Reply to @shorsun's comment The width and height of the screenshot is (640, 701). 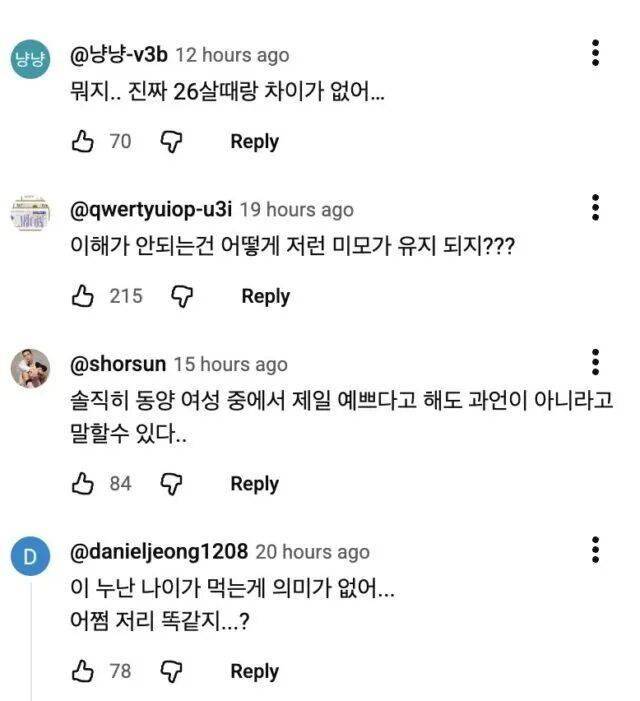(254, 484)
